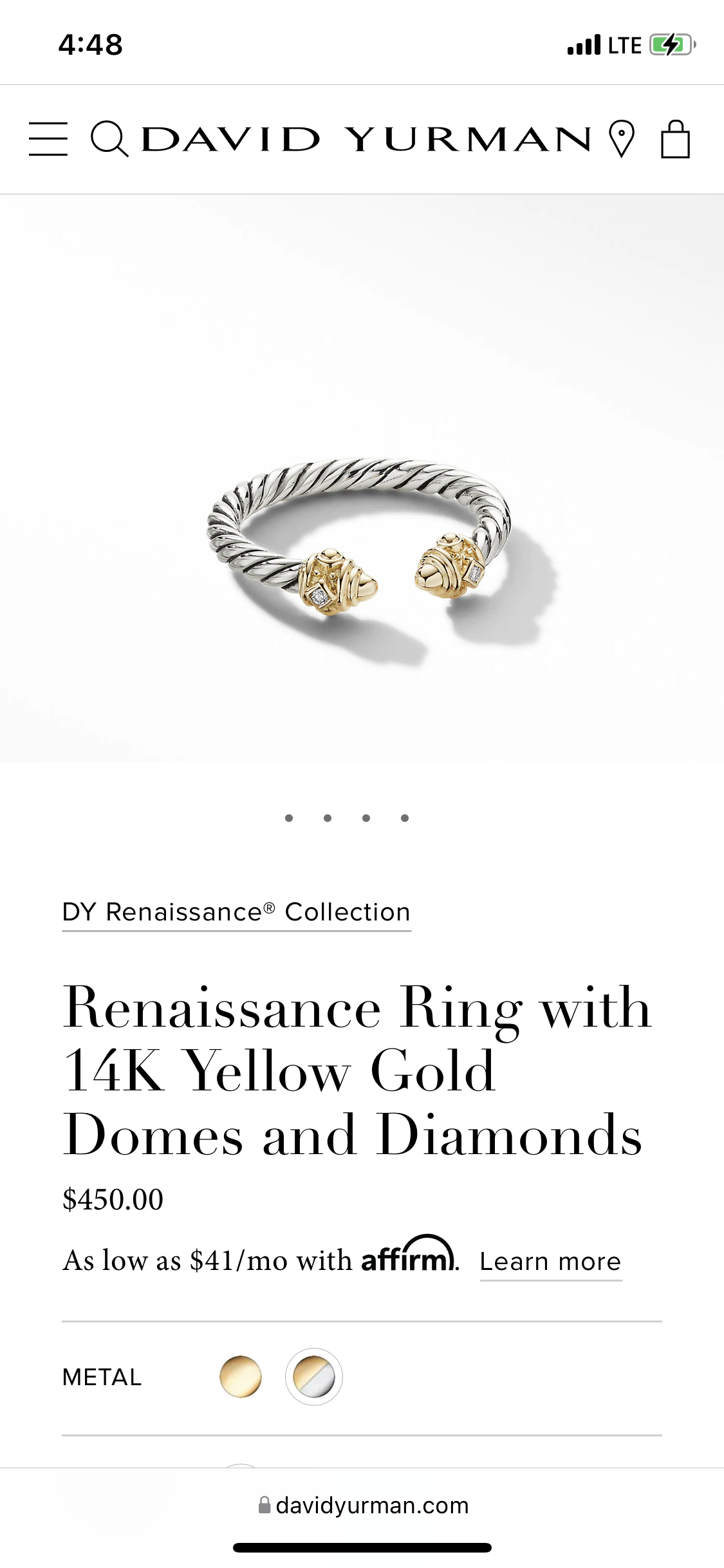
Task: Select the yellow gold metal swatch
Action: [240, 1377]
